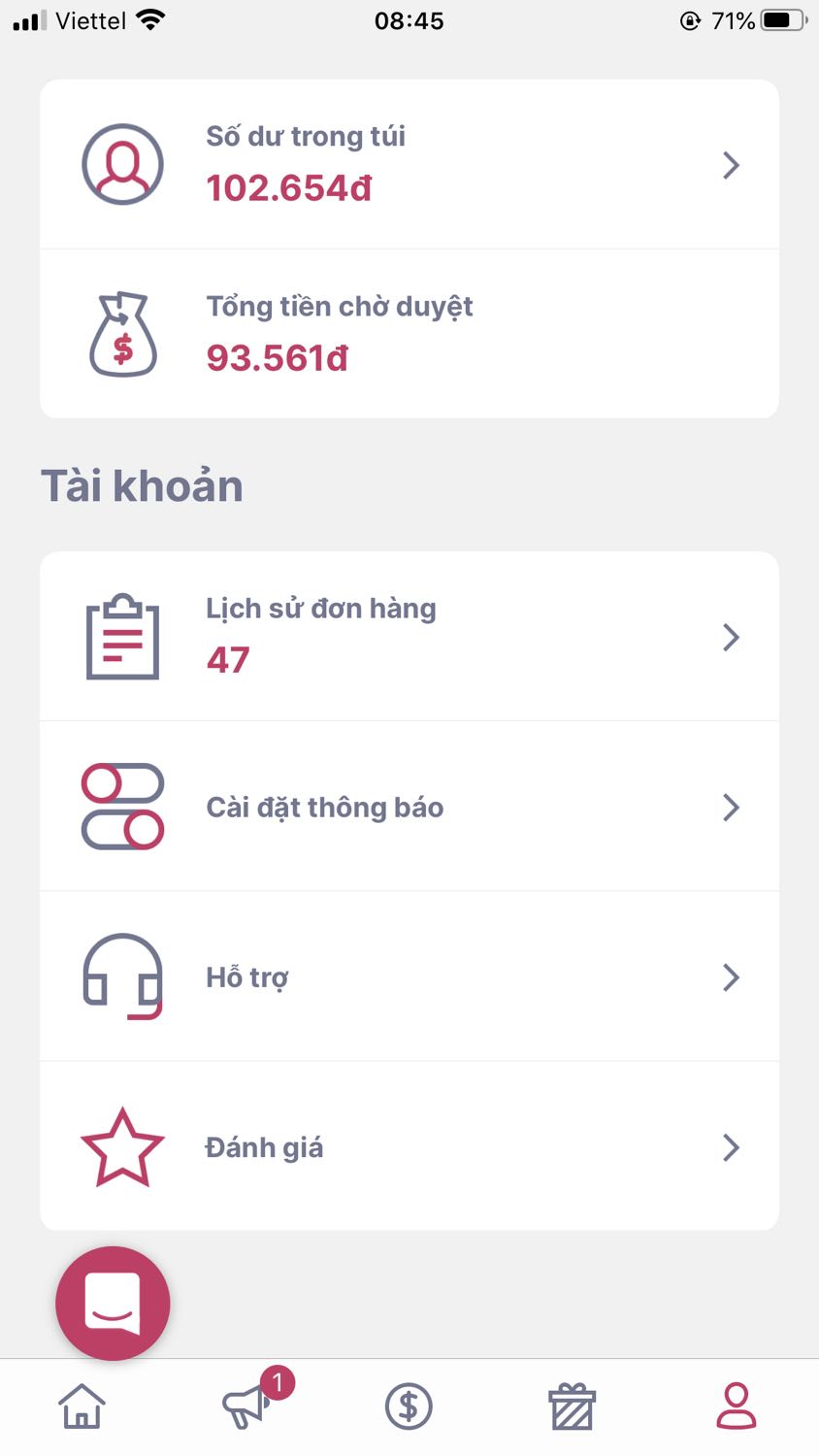Click the 102.654đ balance amount
819x1456 pixels.
288,188
